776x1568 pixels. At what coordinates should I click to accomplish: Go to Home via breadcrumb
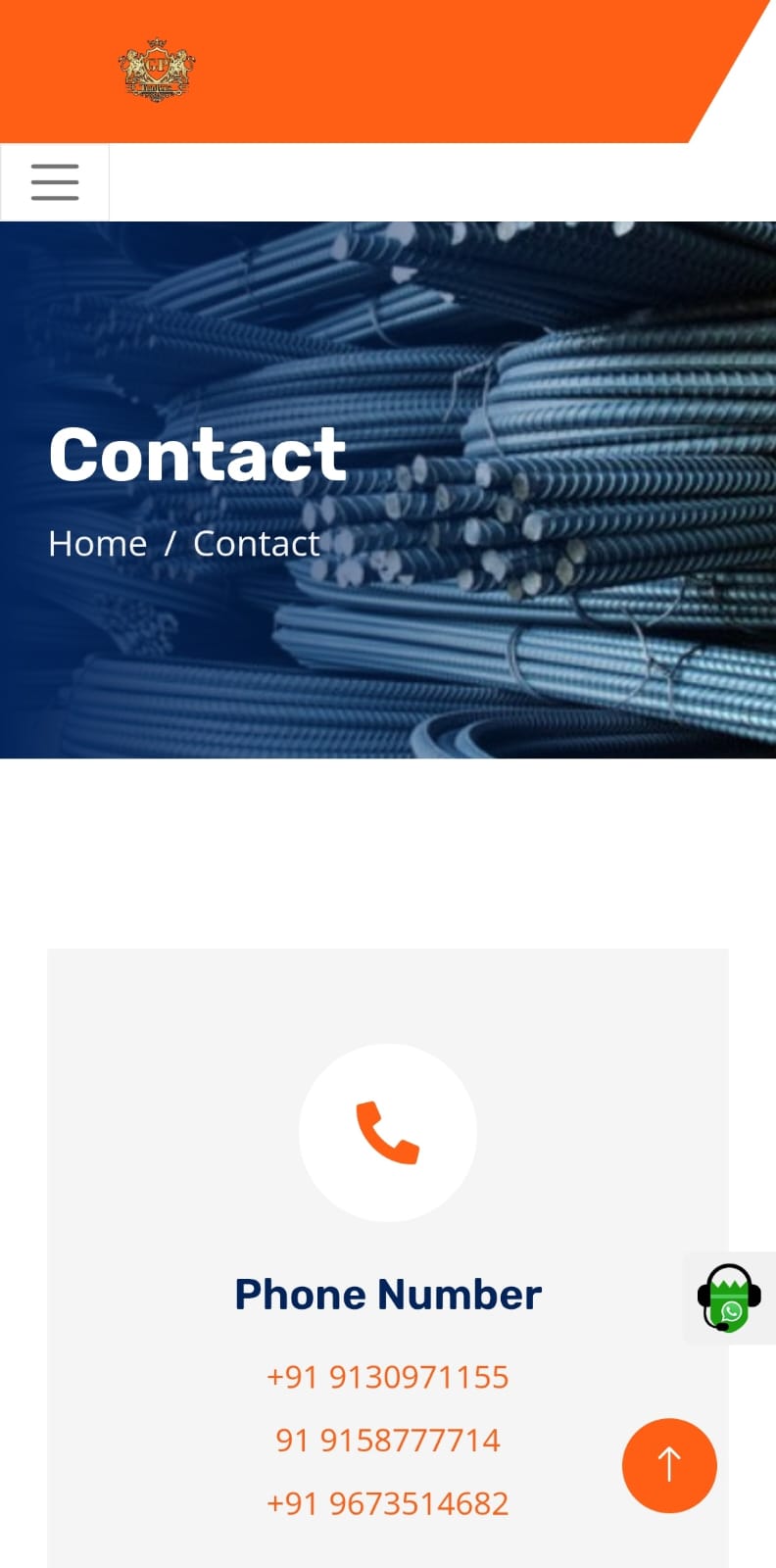pyautogui.click(x=97, y=544)
